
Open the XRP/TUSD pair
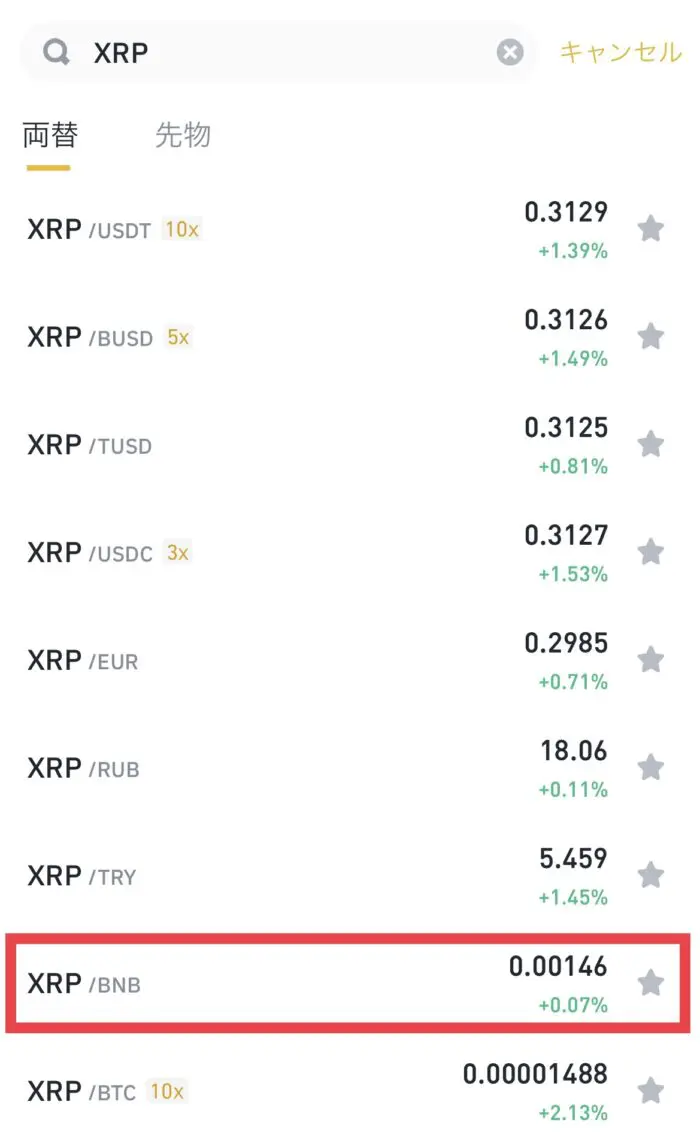[x=300, y=444]
